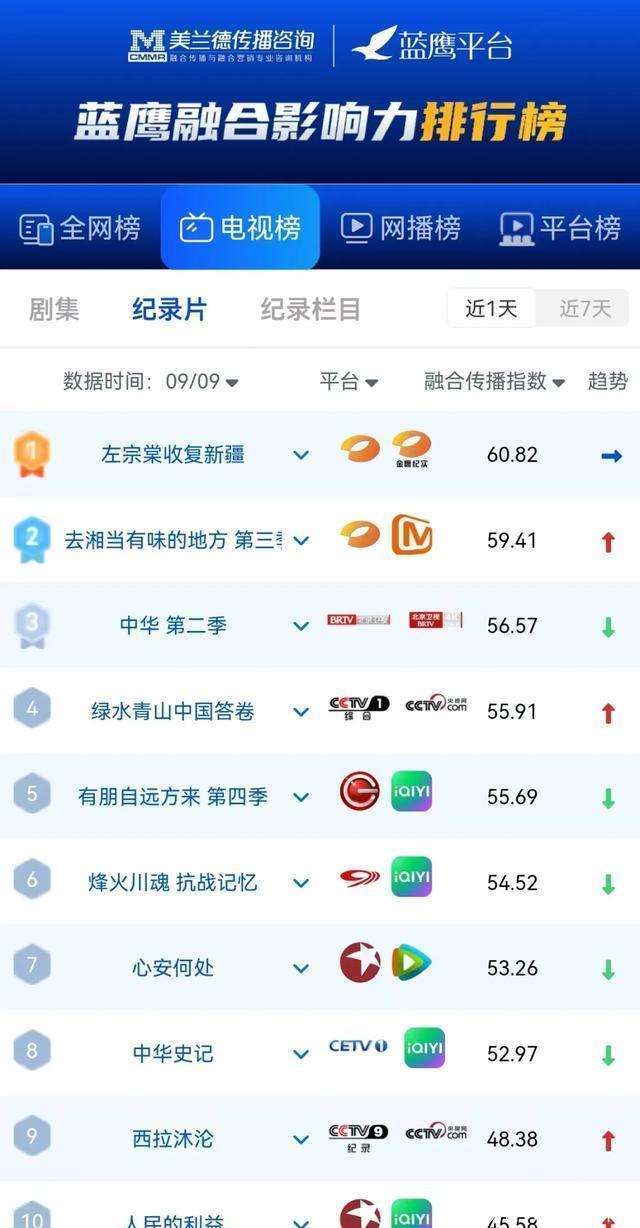Expand details for 有朋自远方来 第四季
The width and height of the screenshot is (640, 1228).
(x=301, y=797)
